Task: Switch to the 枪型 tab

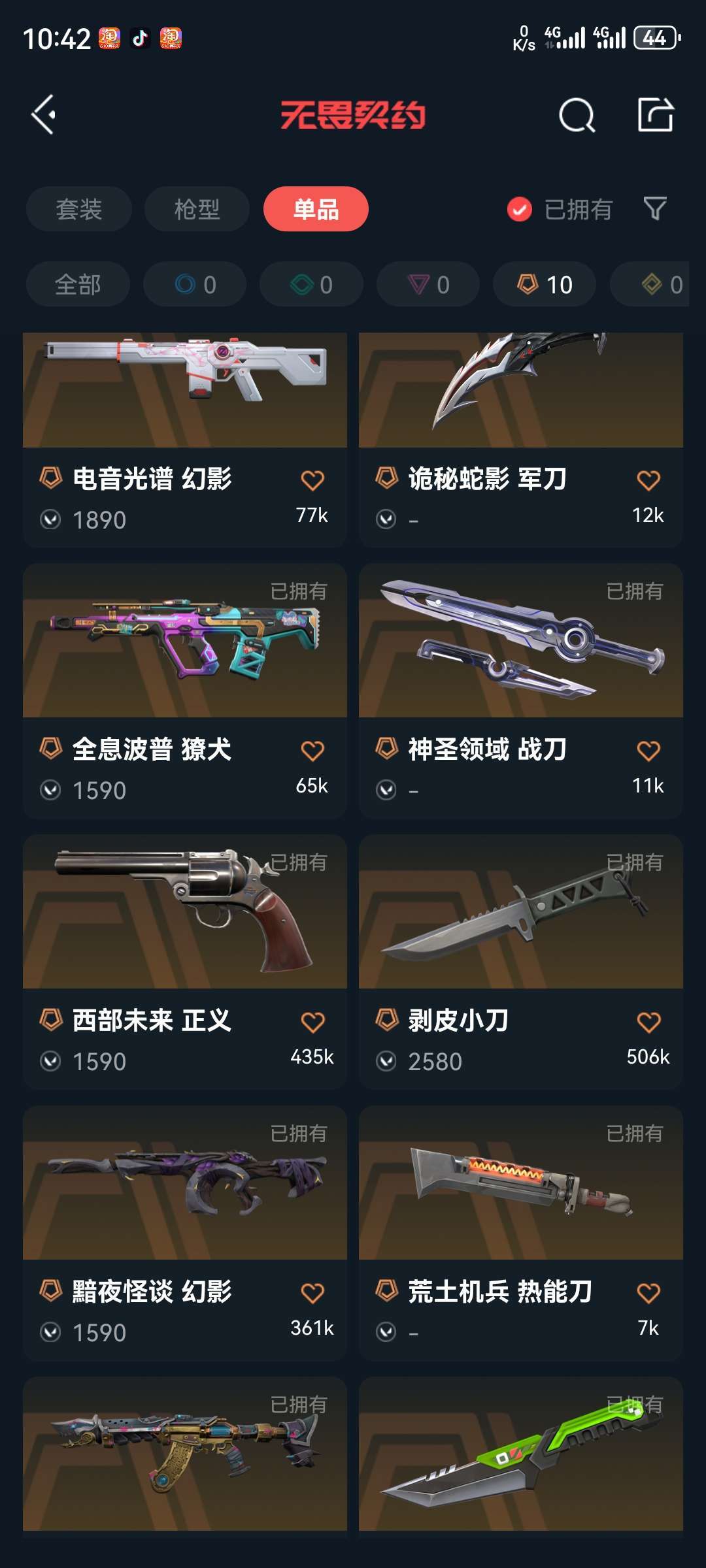Action: click(197, 209)
